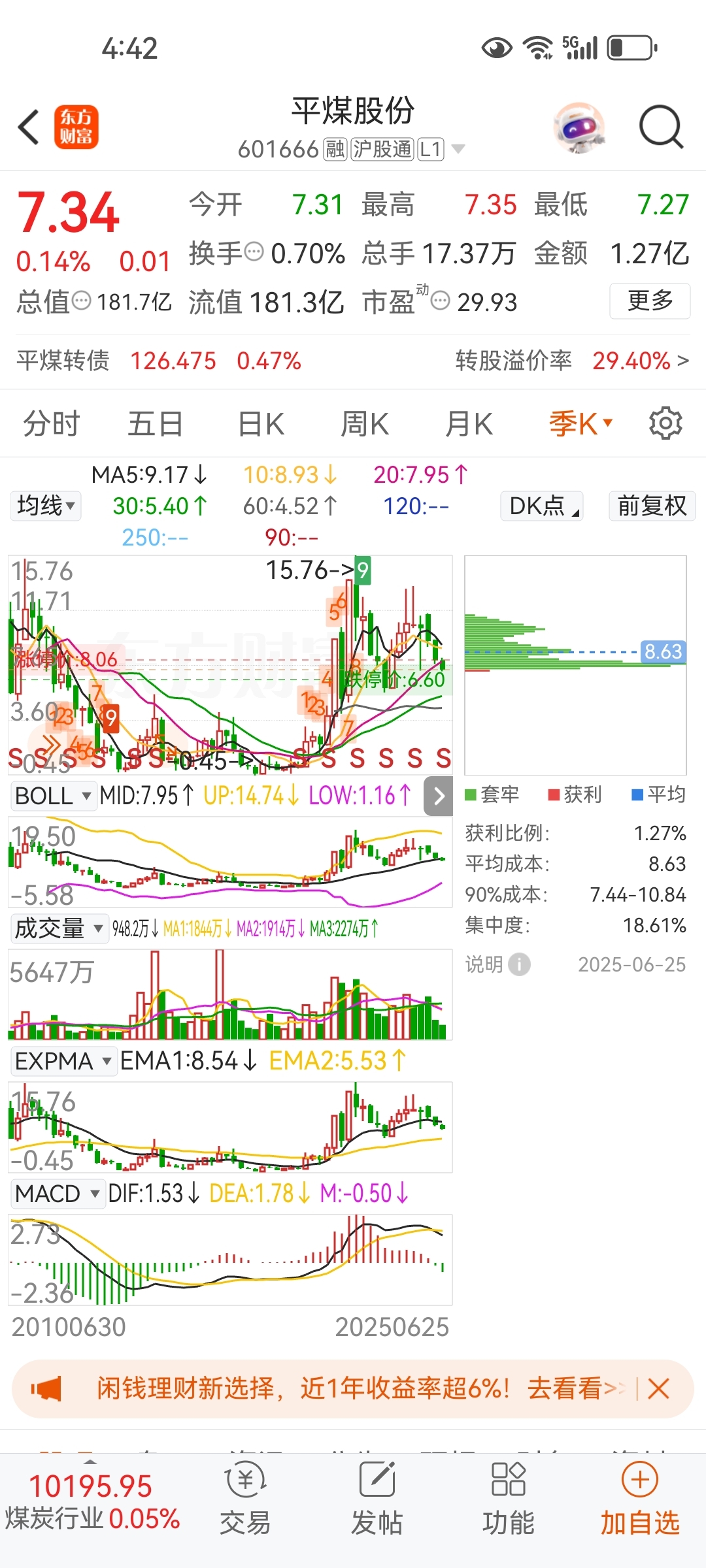Open the robot assistant avatar
Viewport: 706px width, 1568px height.
point(579,127)
